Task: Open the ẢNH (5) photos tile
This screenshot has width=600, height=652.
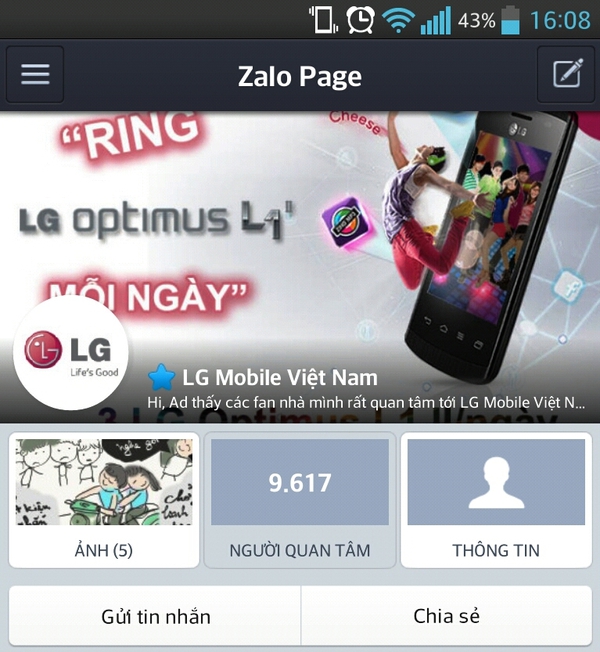Action: click(104, 499)
